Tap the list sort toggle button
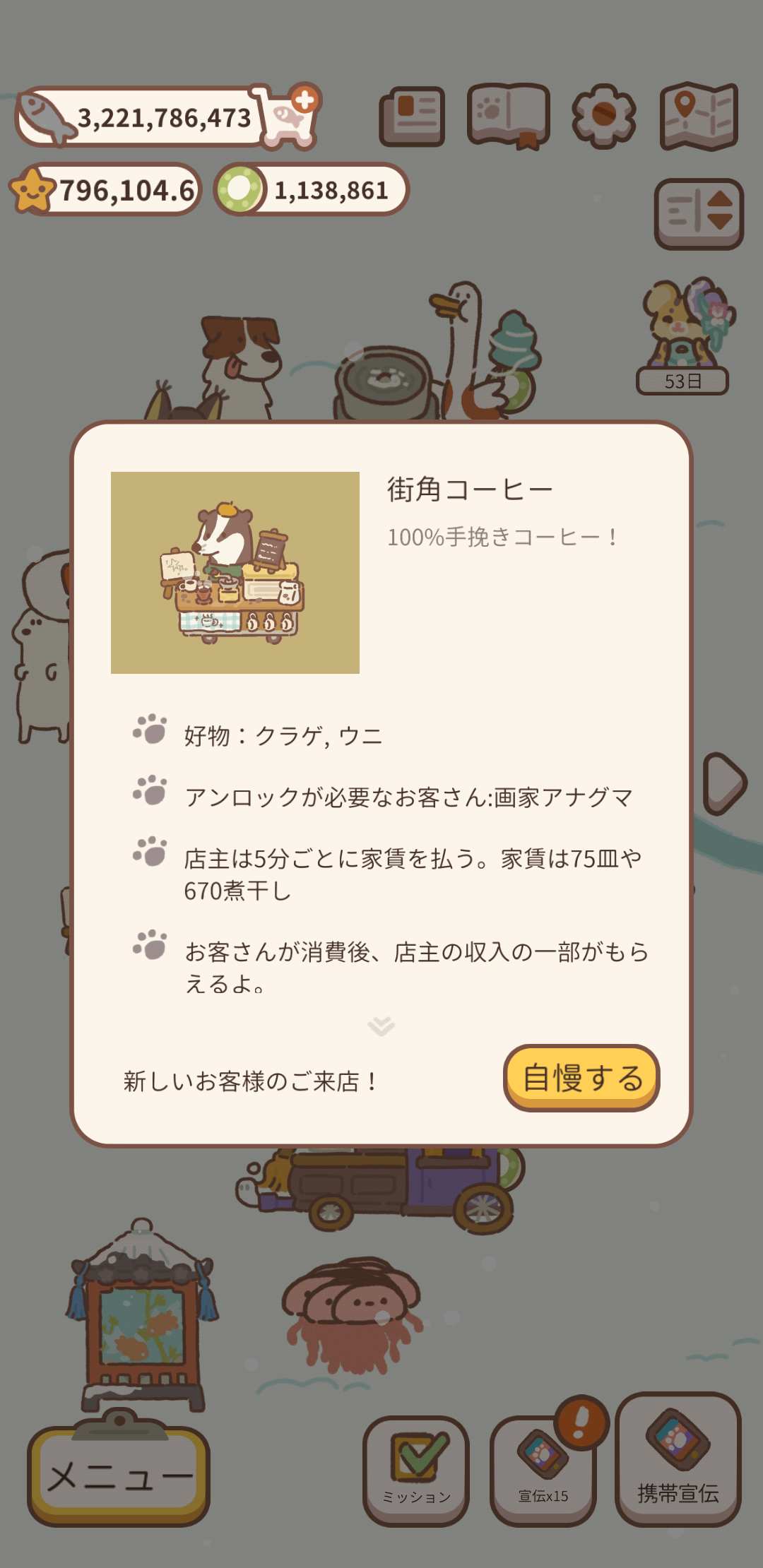This screenshot has height=1568, width=763. click(699, 213)
